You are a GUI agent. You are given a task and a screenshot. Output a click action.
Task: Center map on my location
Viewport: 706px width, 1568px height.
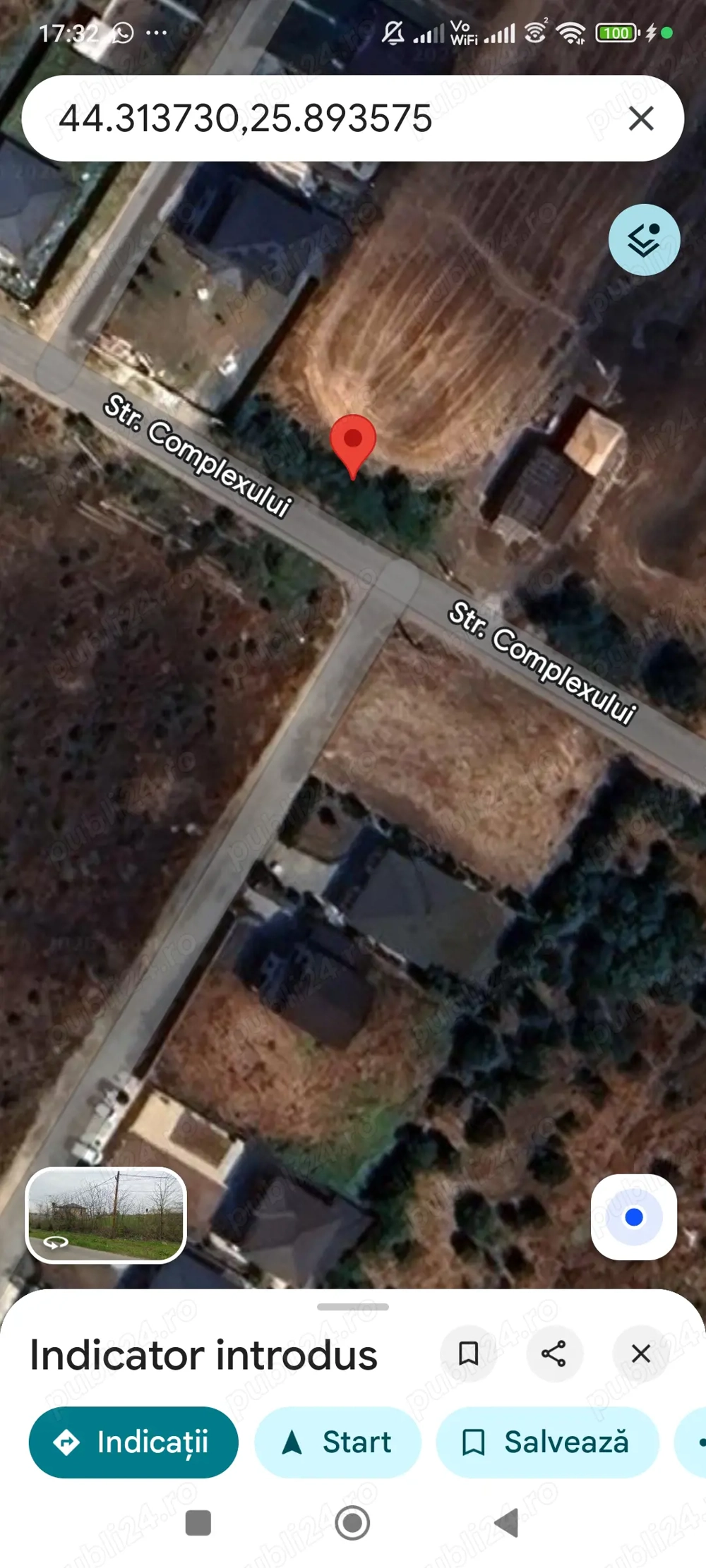pos(633,1217)
